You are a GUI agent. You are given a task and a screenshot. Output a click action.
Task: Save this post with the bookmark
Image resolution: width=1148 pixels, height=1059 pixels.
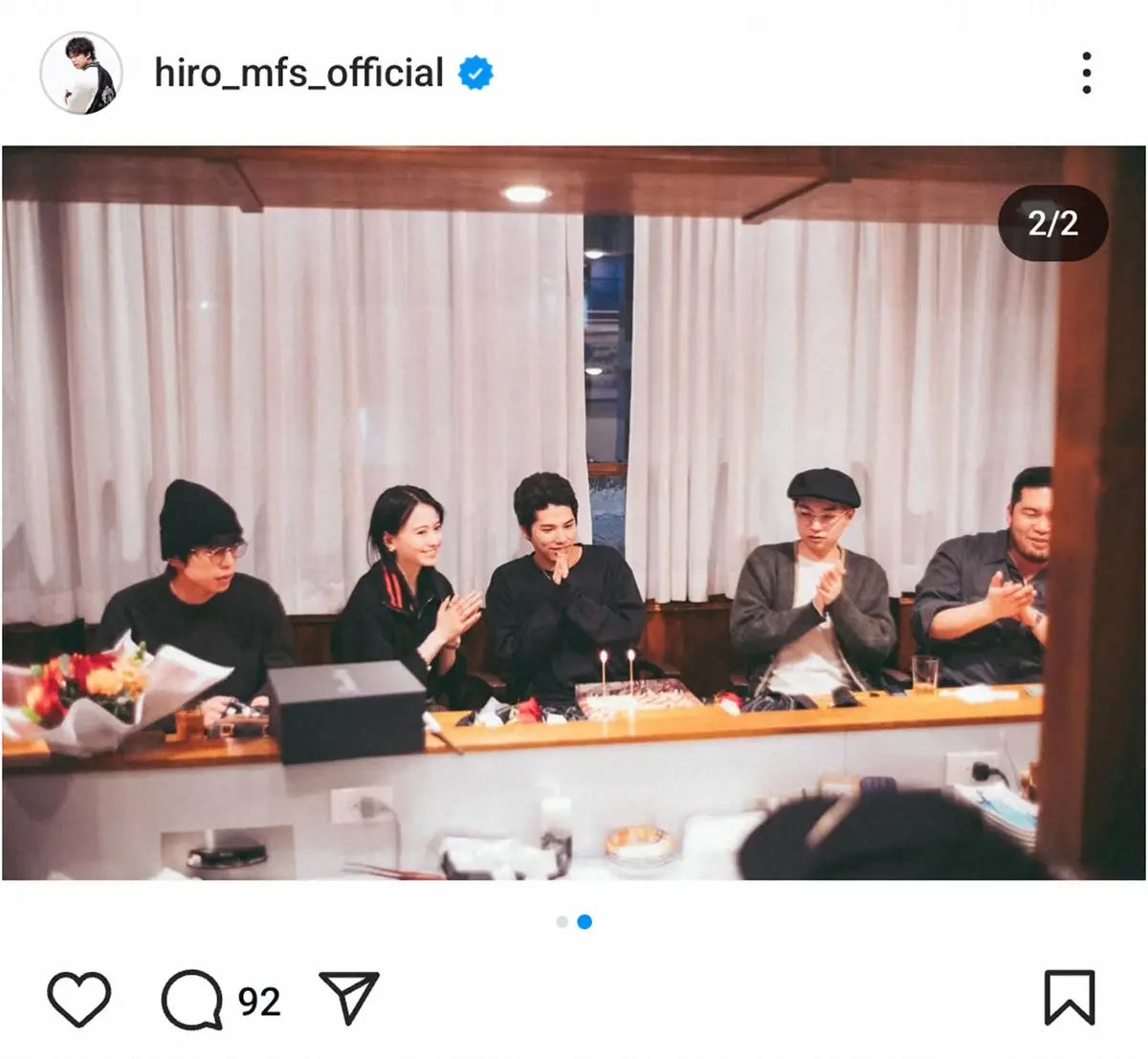1069,998
